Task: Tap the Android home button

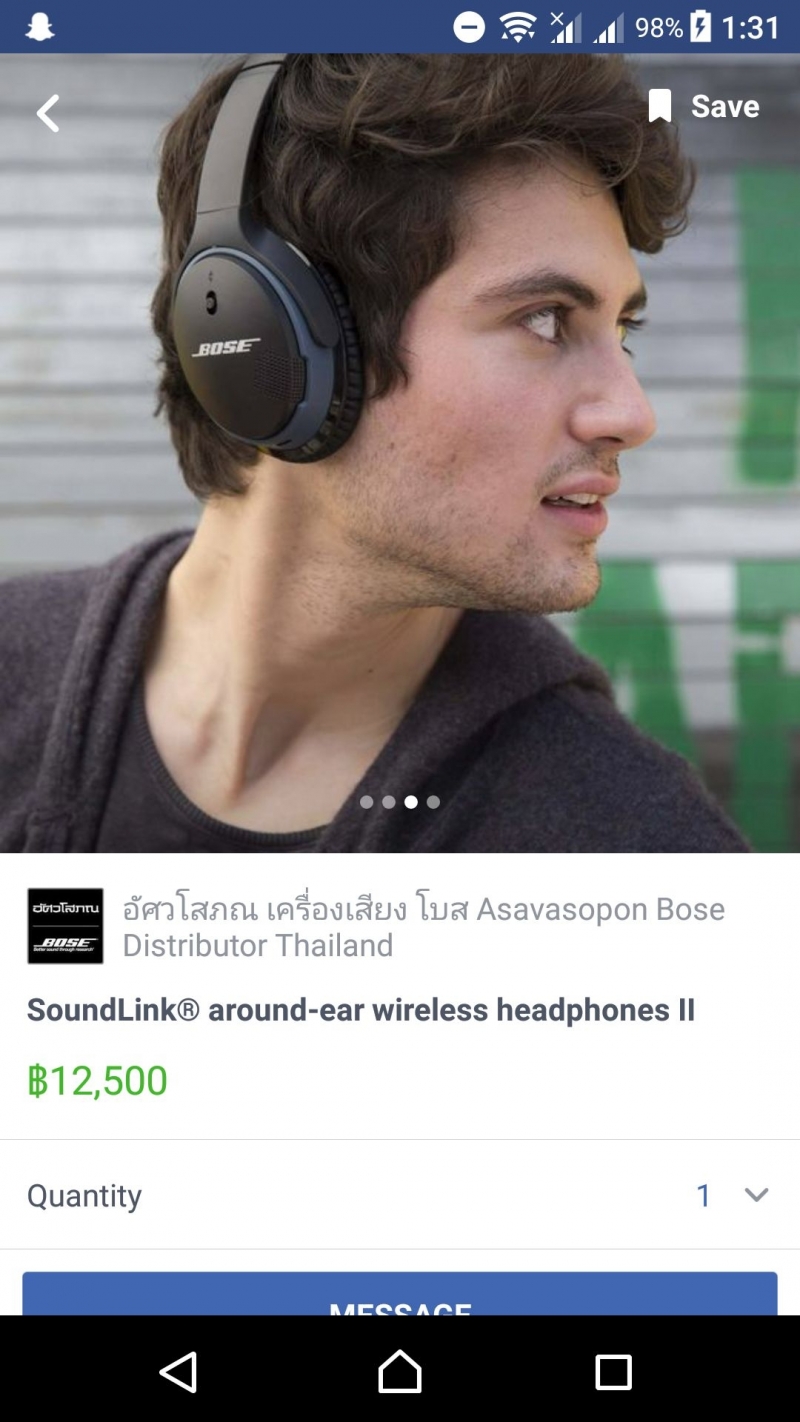Action: click(400, 1372)
